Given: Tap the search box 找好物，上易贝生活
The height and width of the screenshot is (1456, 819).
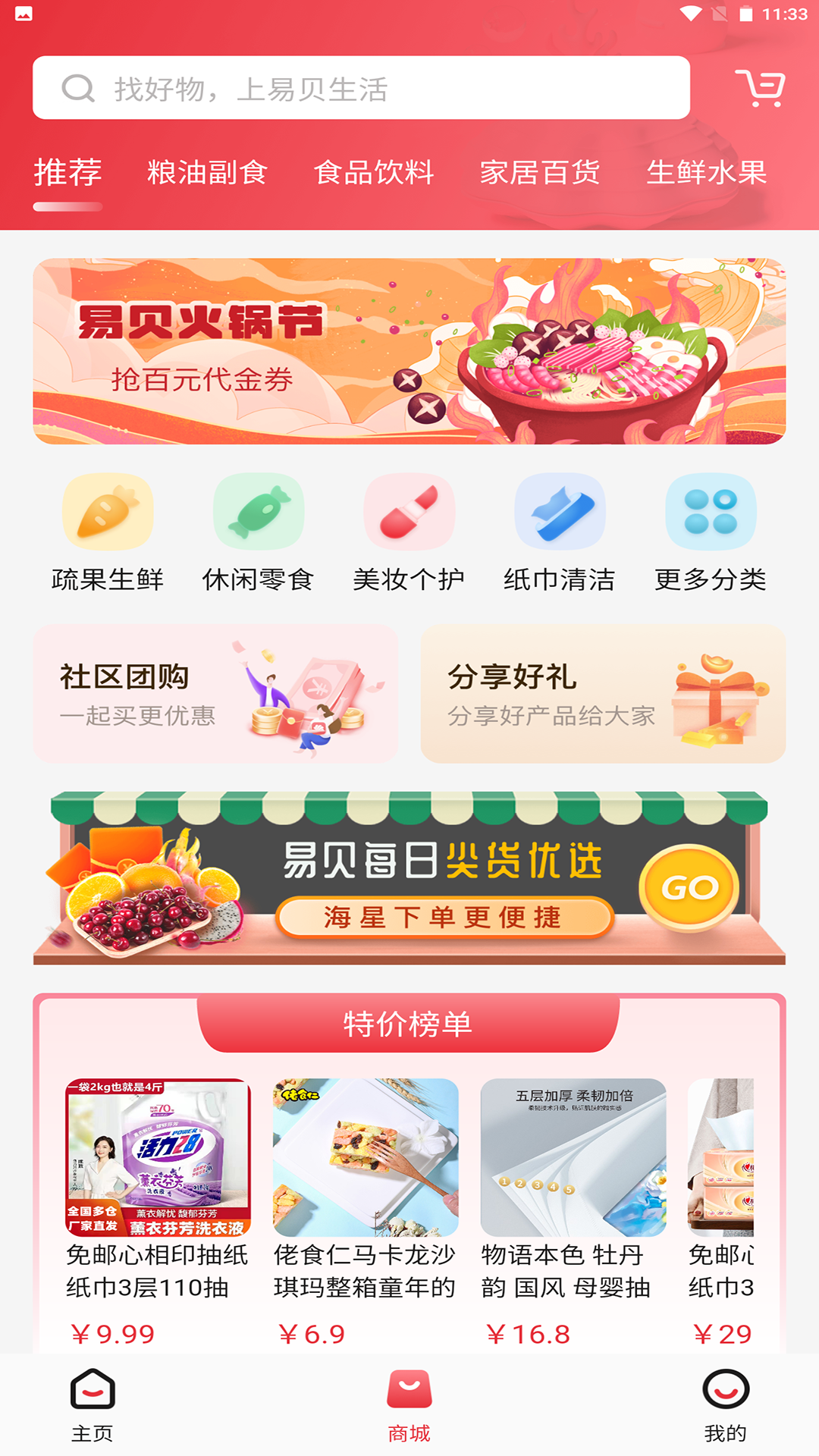Looking at the screenshot, I should (x=361, y=88).
